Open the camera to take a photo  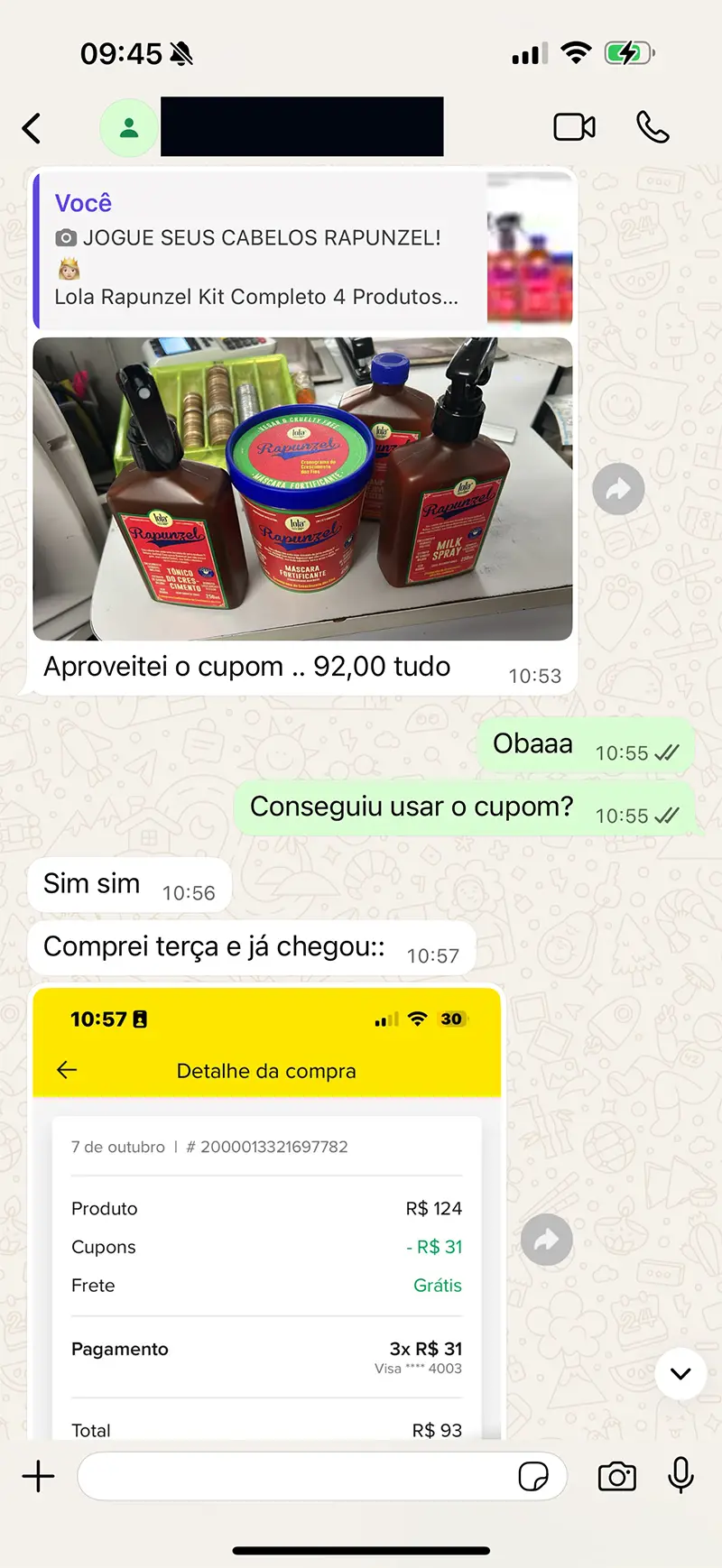(617, 1477)
